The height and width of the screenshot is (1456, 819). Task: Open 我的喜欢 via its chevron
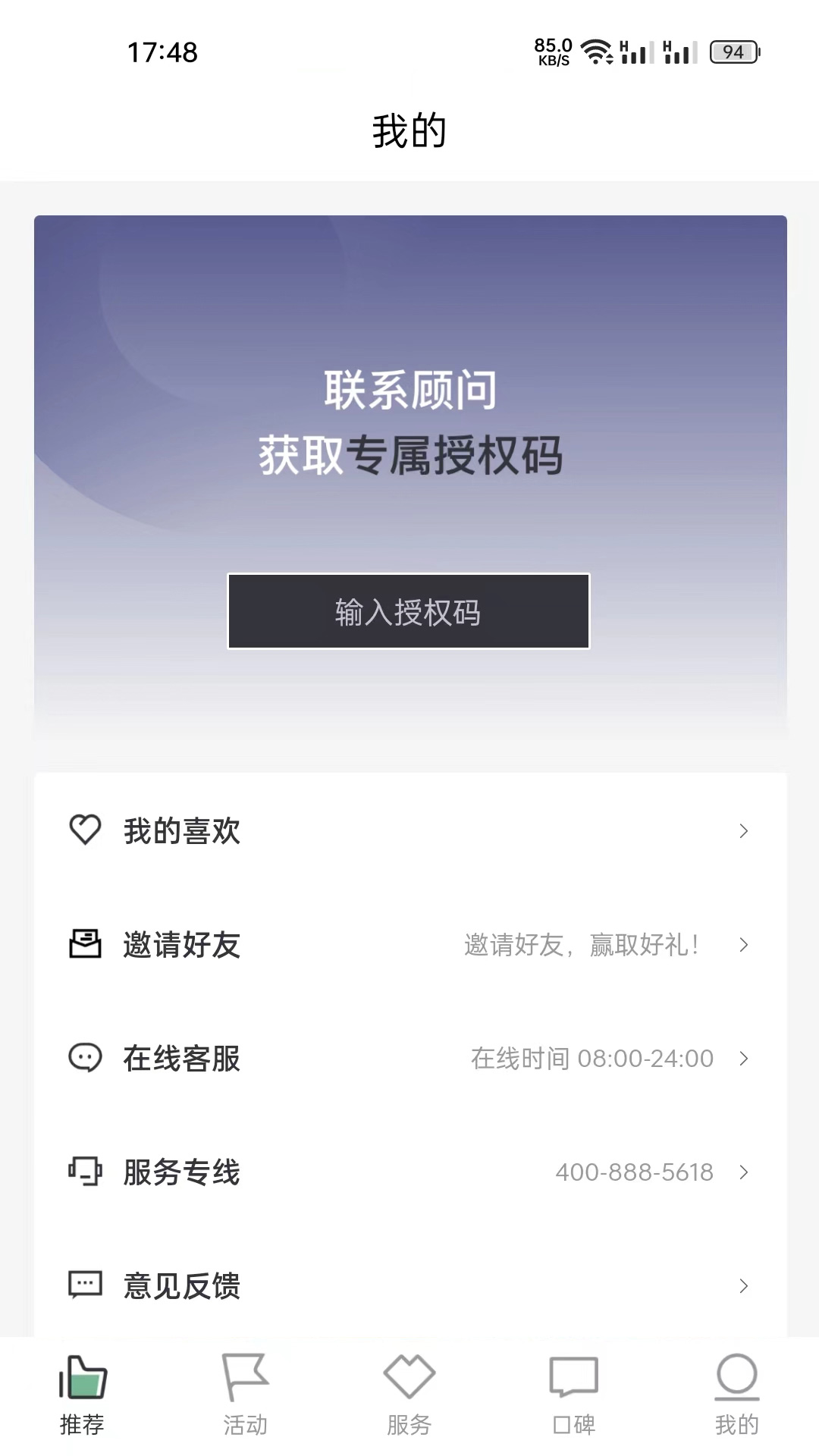tap(742, 831)
